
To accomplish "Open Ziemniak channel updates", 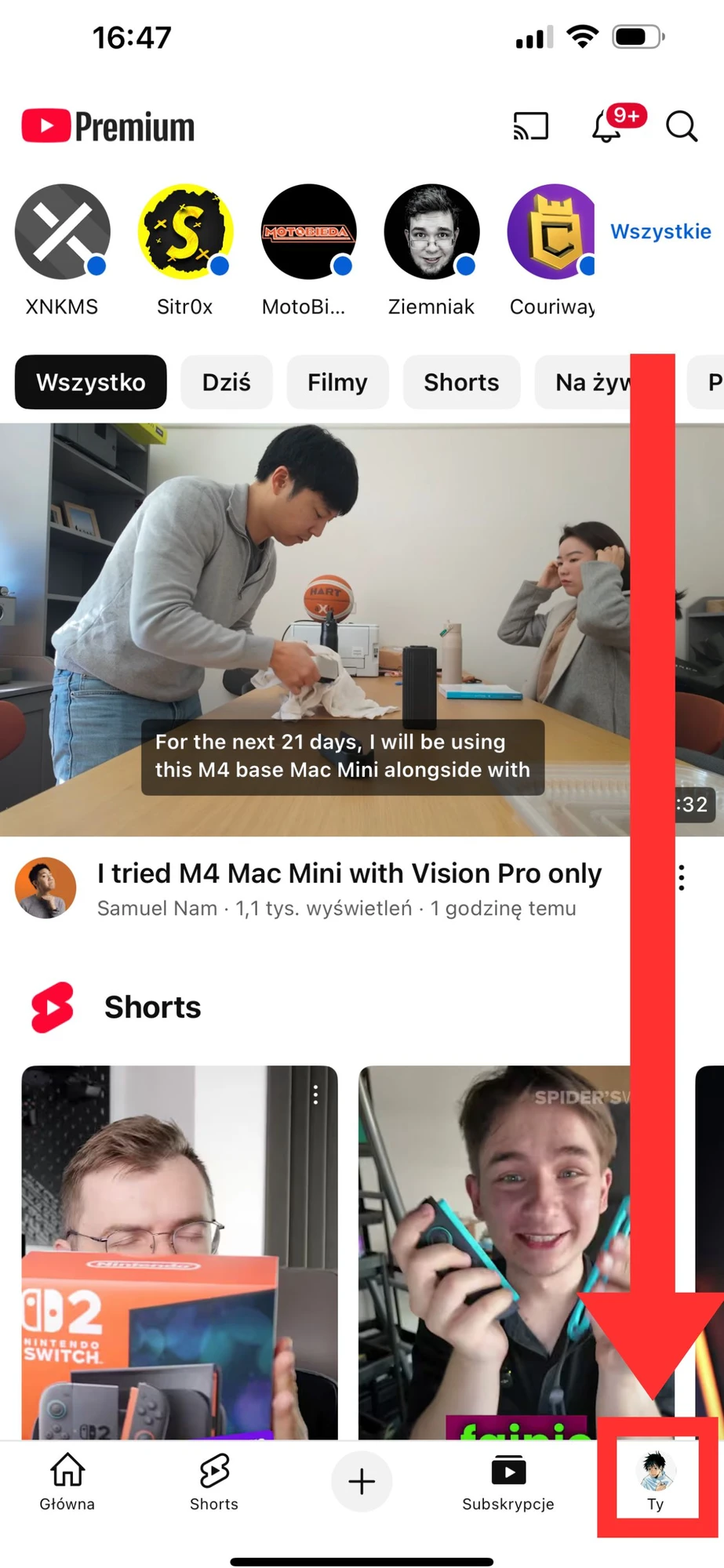I will pos(431,233).
